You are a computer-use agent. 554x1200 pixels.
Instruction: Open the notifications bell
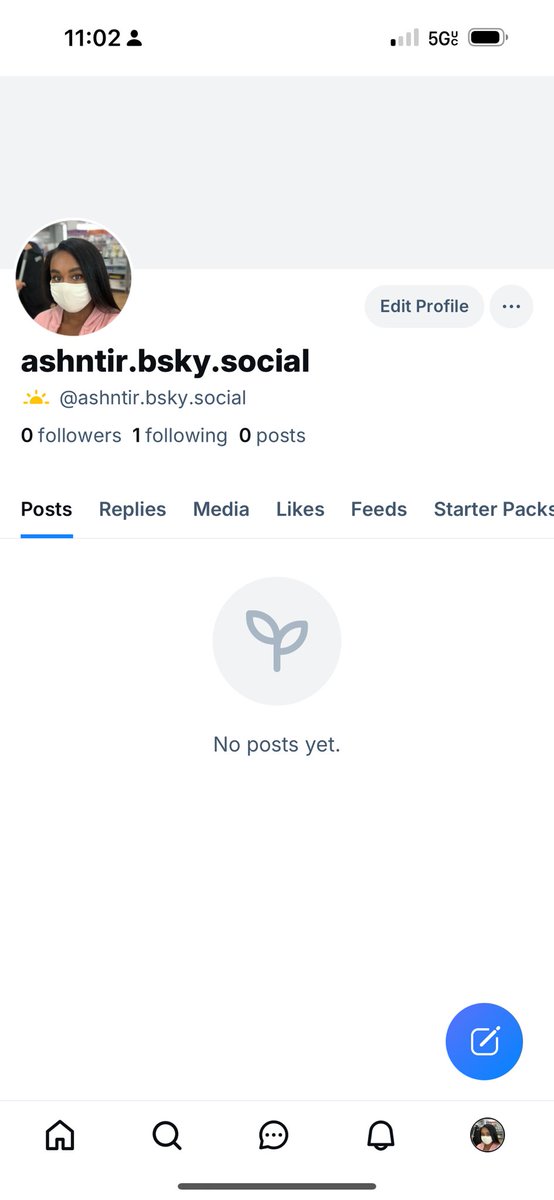point(380,1135)
